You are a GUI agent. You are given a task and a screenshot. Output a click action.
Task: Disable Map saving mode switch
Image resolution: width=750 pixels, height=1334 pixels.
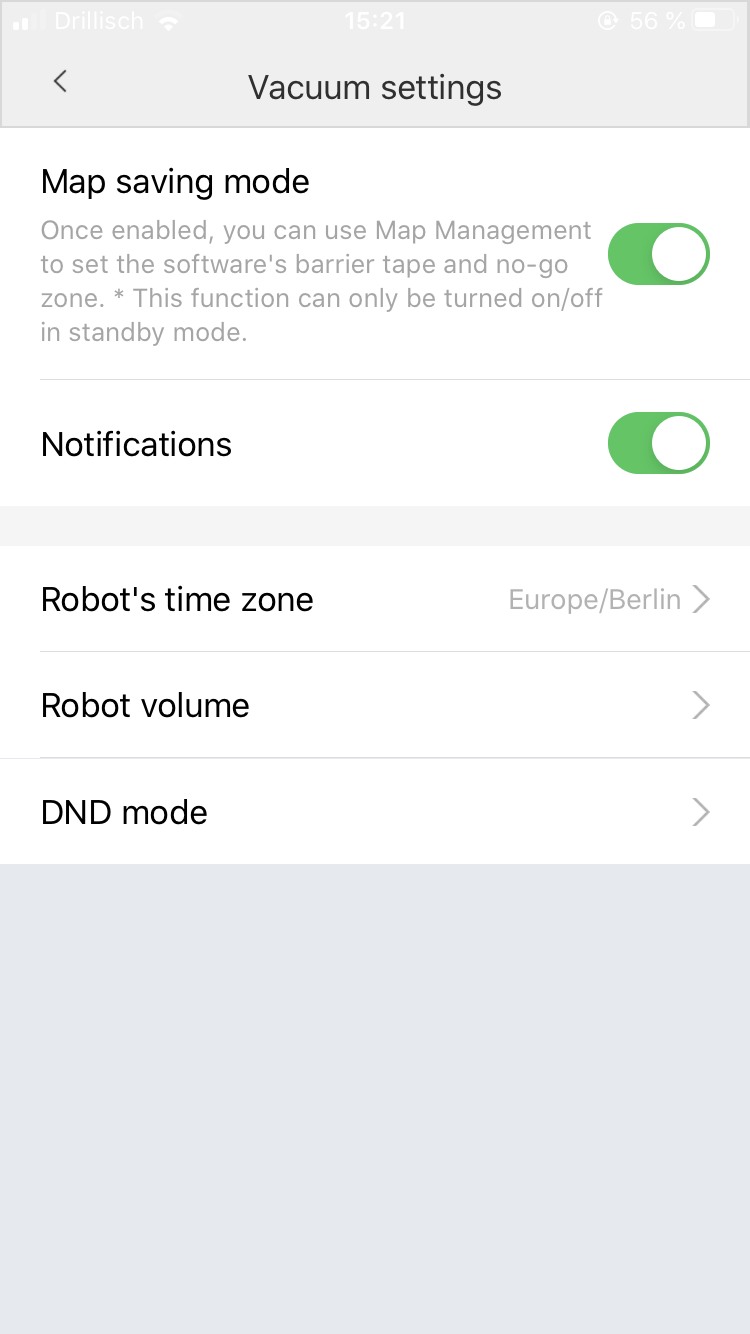(658, 254)
